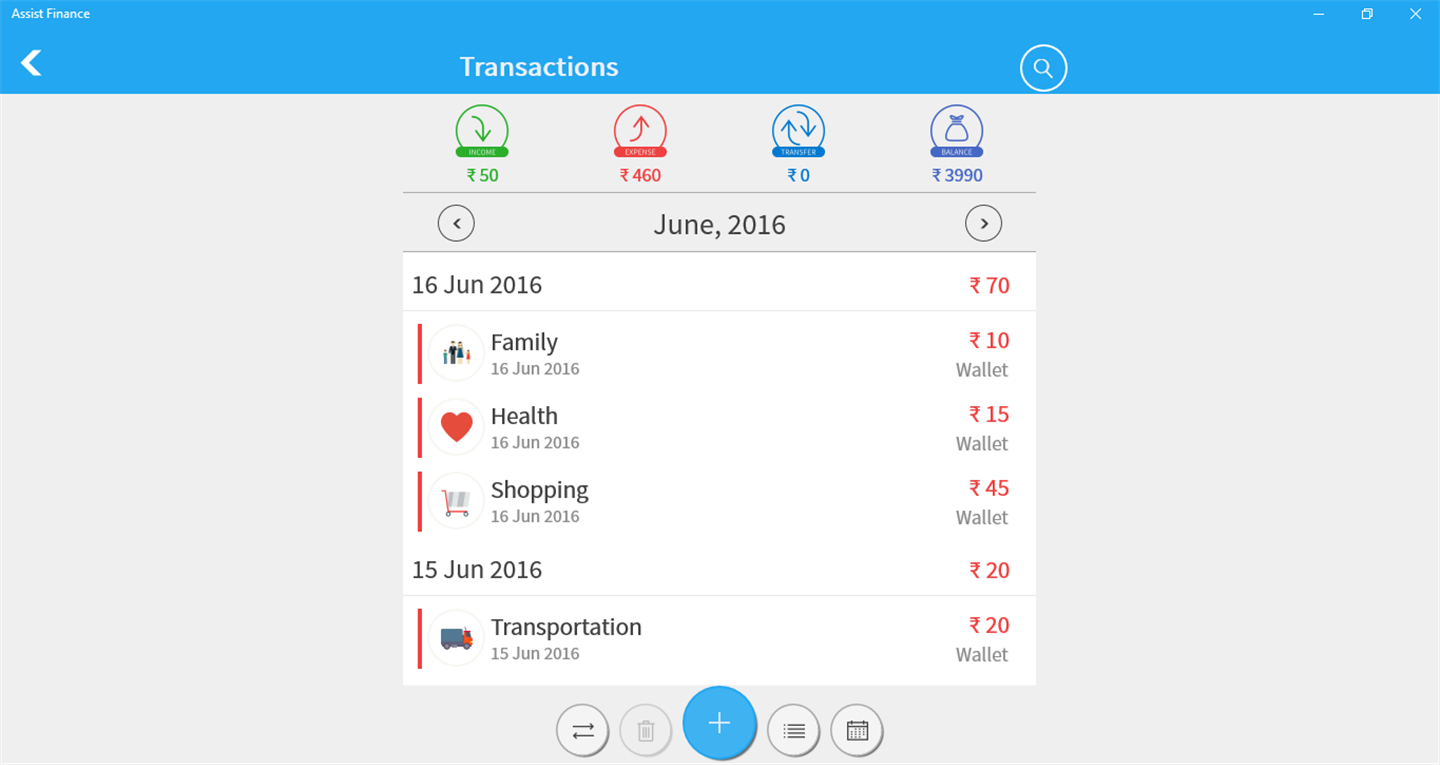Image resolution: width=1440 pixels, height=765 pixels.
Task: View the Balance summary
Action: [x=957, y=132]
